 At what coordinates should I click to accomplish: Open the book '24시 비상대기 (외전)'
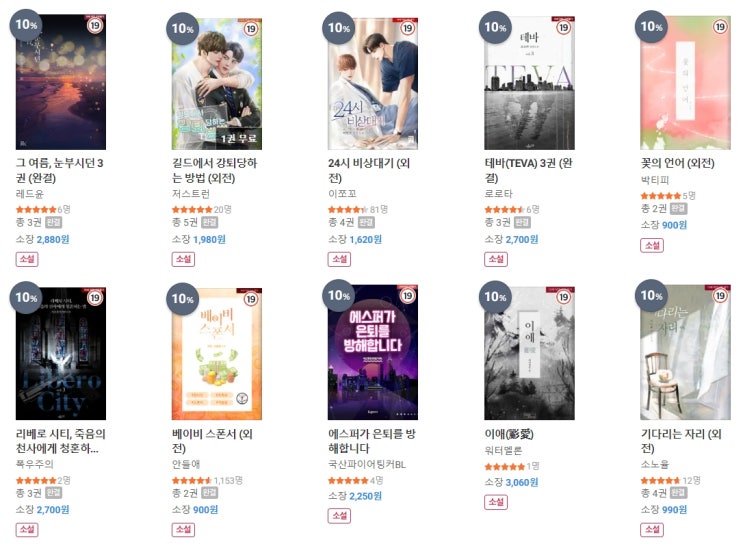click(x=372, y=82)
